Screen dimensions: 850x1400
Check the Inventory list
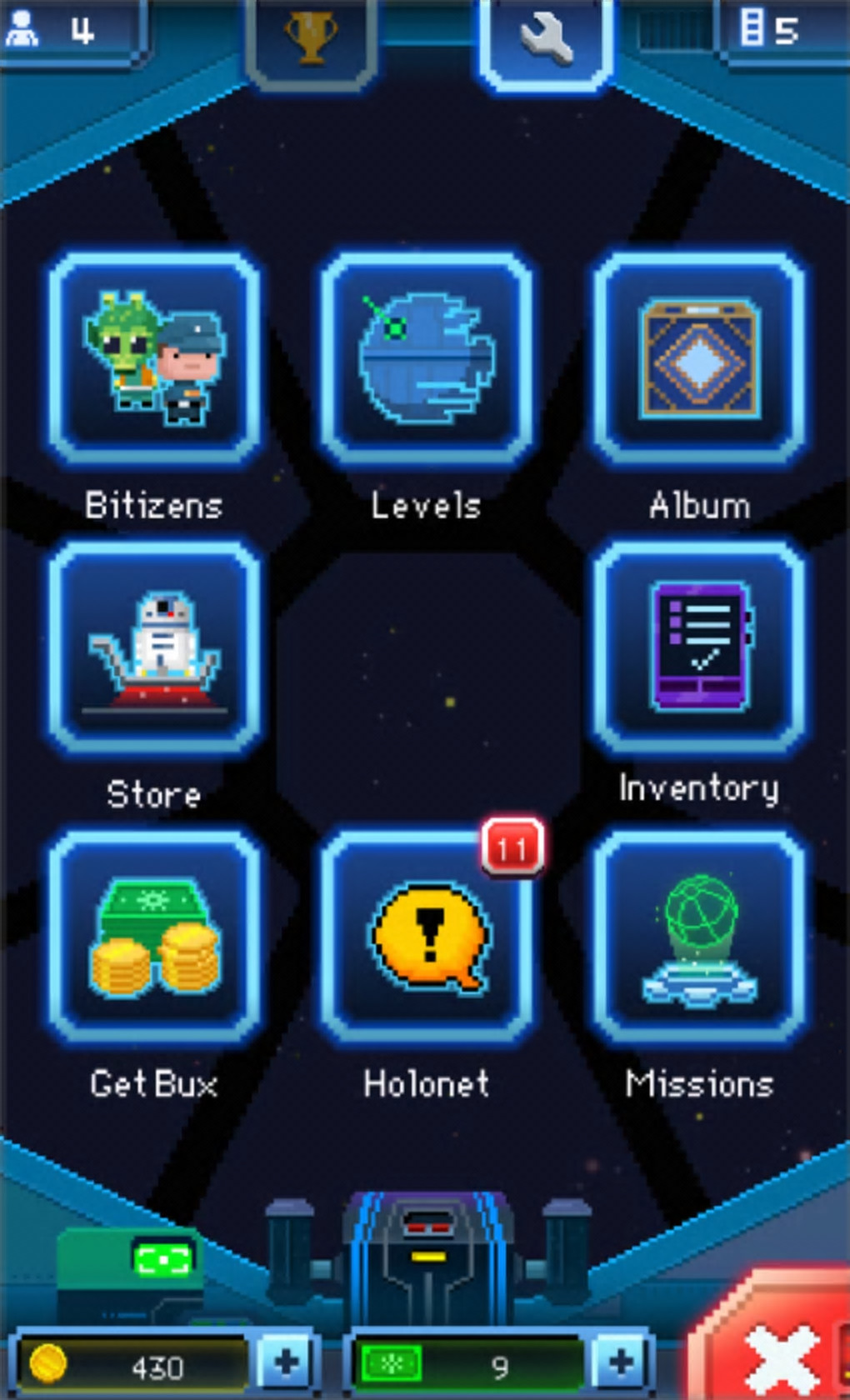[699, 647]
